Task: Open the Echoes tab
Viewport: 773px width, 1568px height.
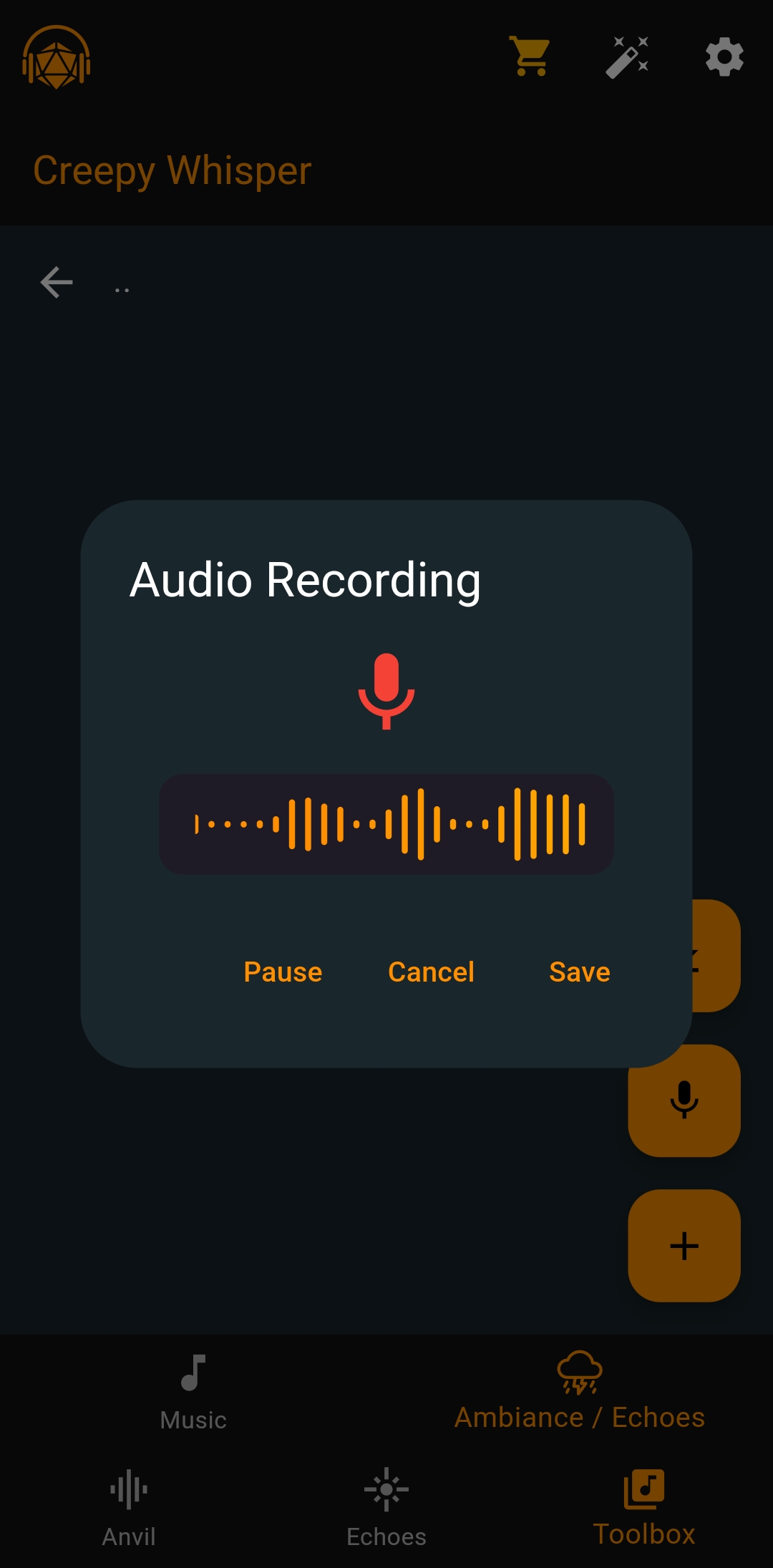Action: click(x=386, y=1507)
